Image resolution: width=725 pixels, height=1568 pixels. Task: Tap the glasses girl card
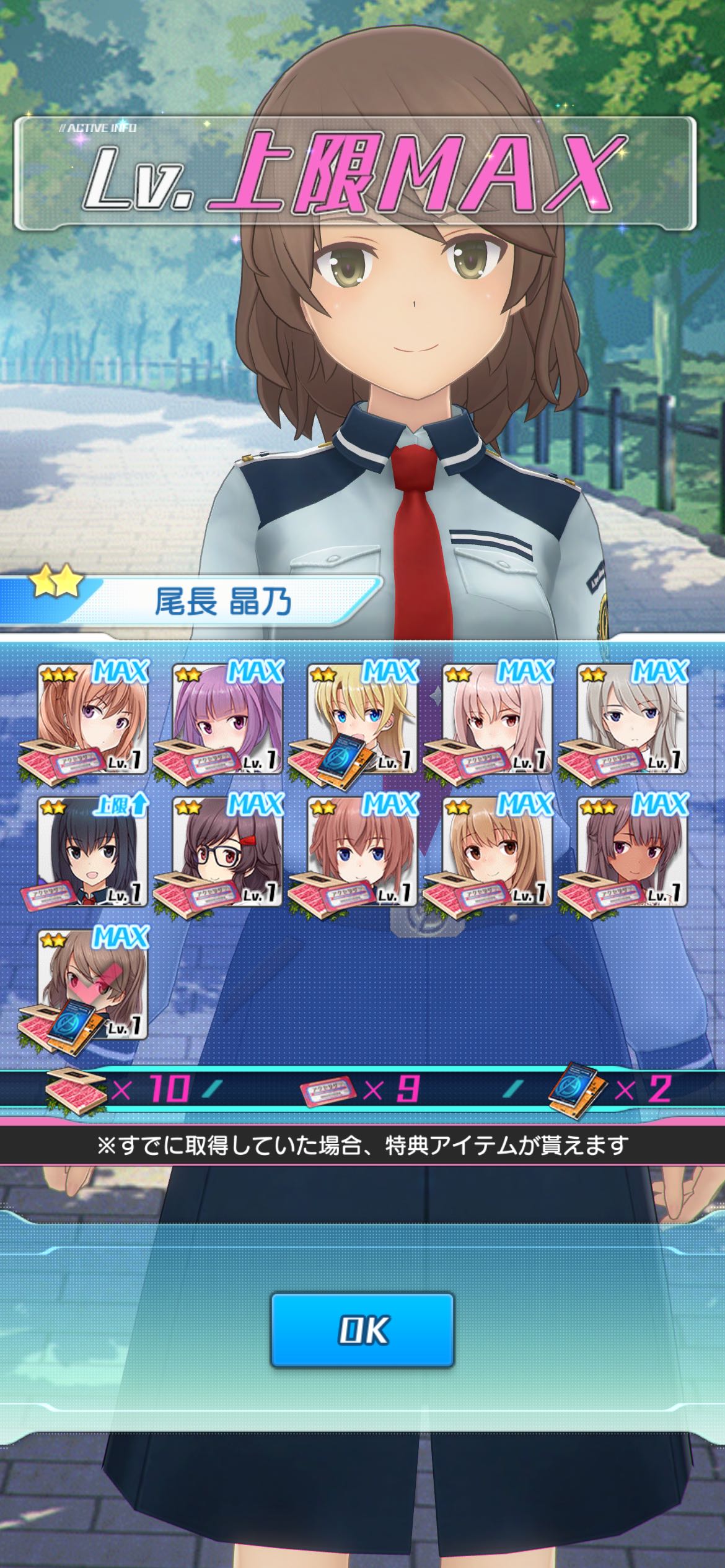(x=227, y=852)
